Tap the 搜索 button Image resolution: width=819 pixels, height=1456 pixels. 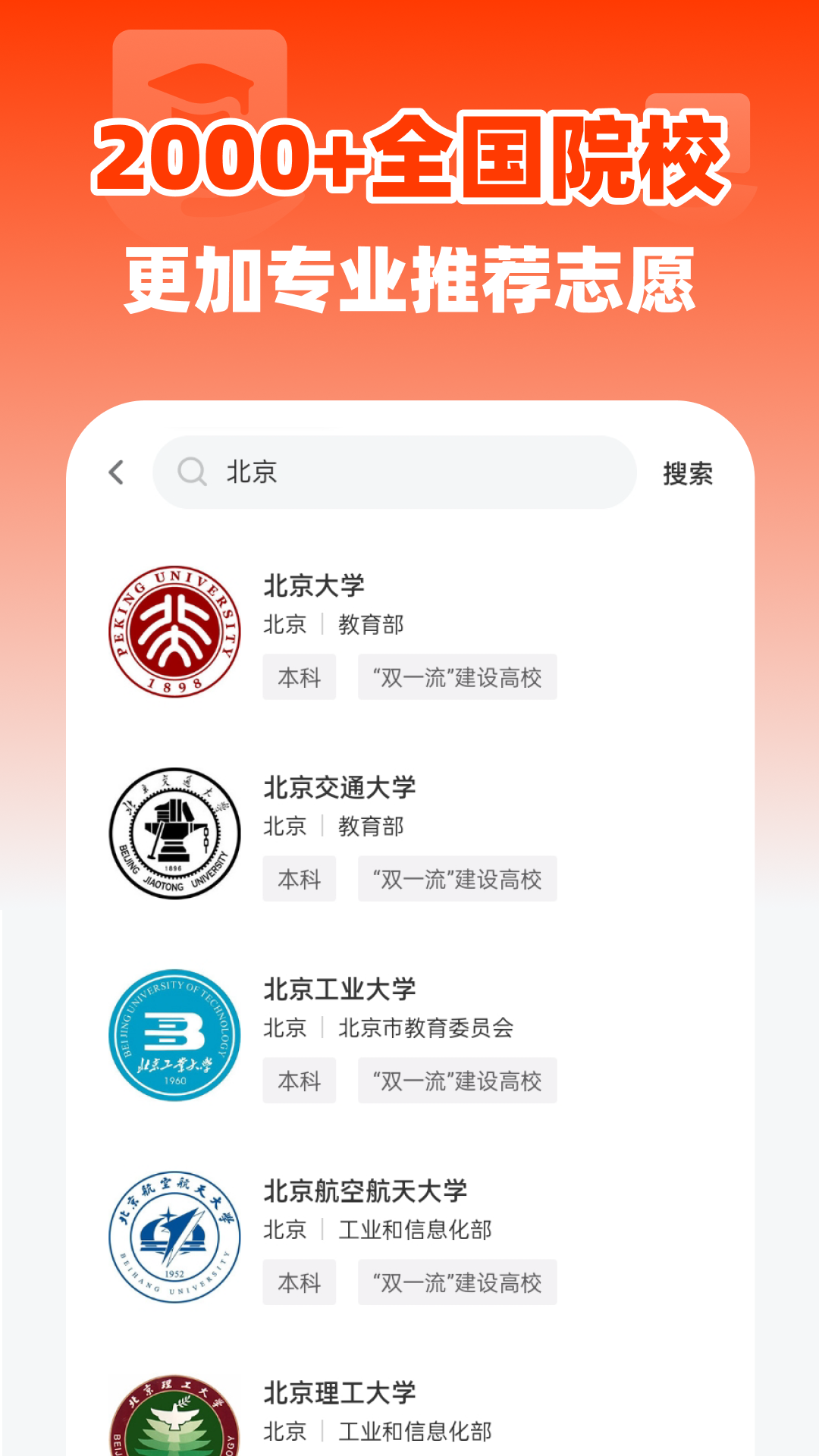click(x=686, y=472)
